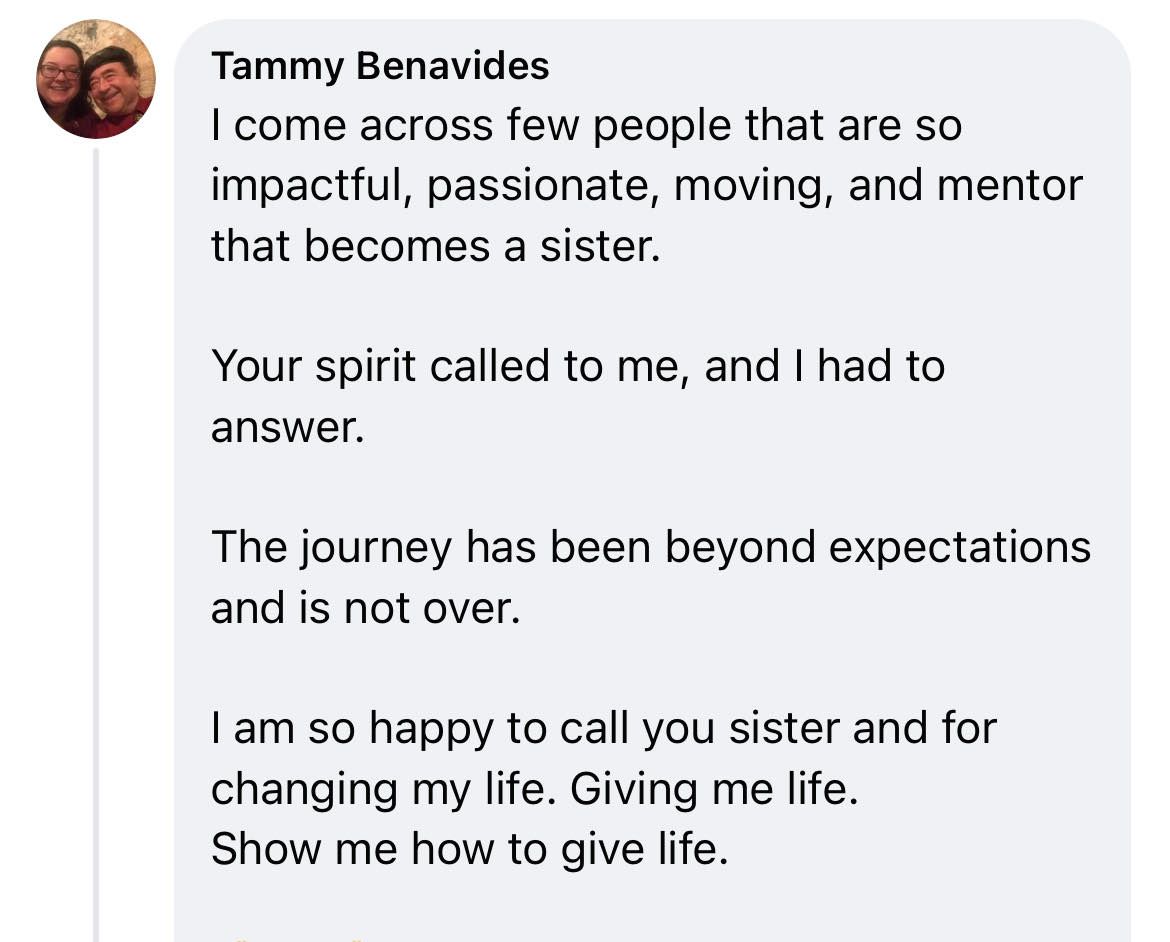Open Tammy Benavides' profile picture
Image resolution: width=1170 pixels, height=942 pixels.
96,79
